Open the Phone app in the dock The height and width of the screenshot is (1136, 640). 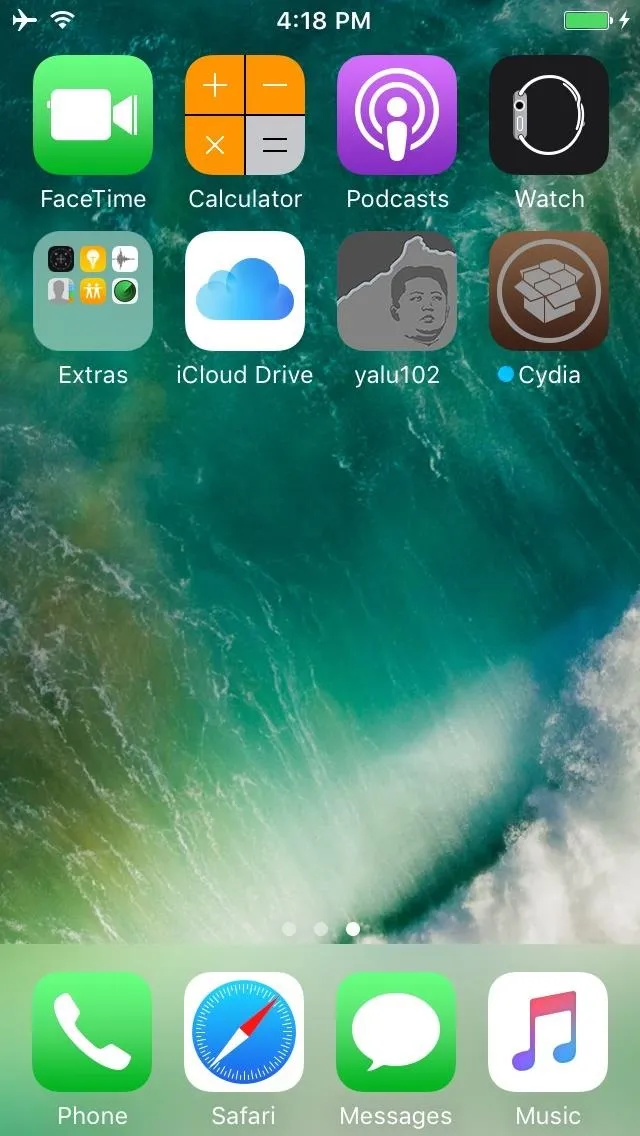point(93,1031)
